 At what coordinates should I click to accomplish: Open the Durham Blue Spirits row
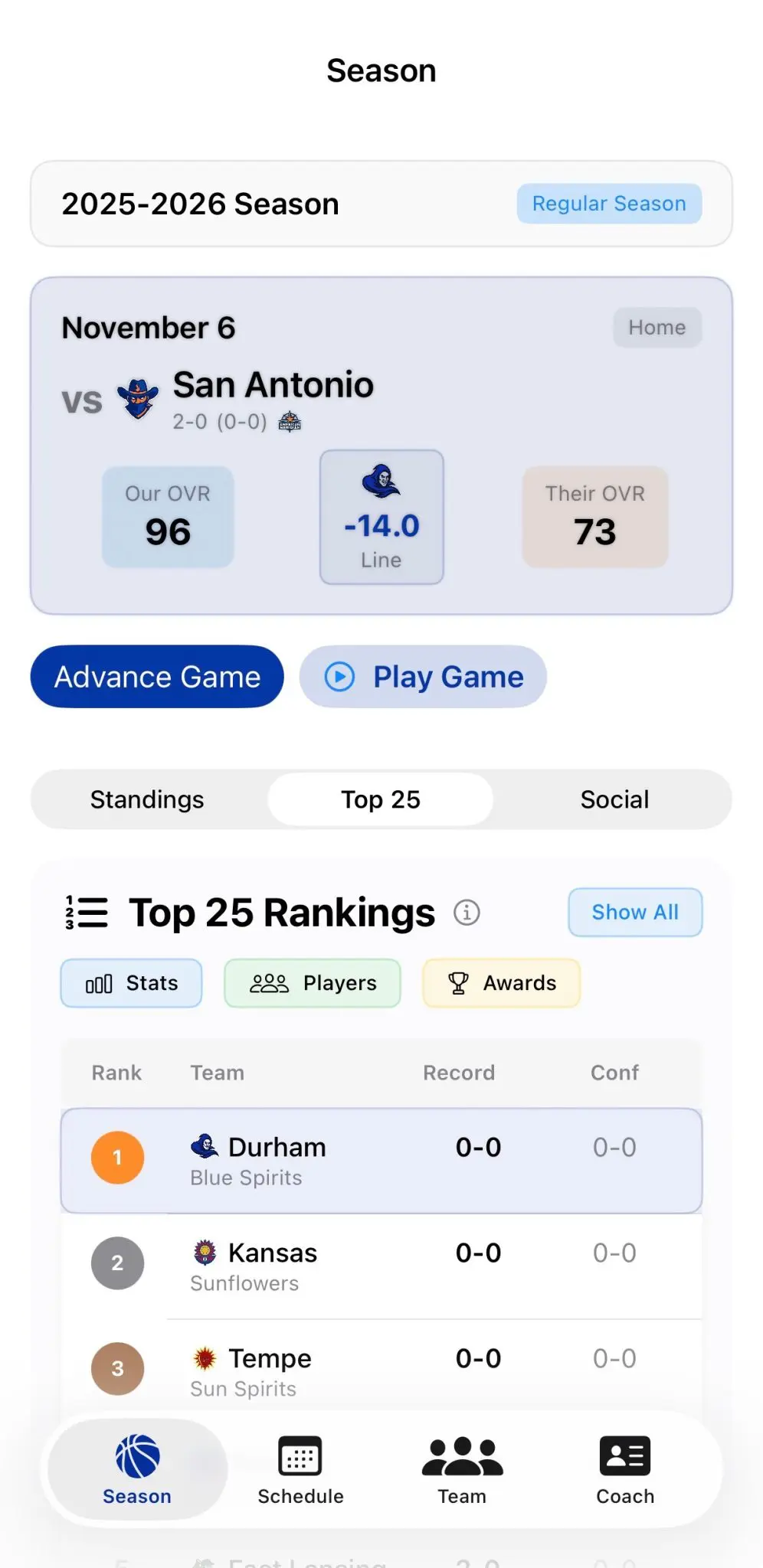tap(381, 1161)
